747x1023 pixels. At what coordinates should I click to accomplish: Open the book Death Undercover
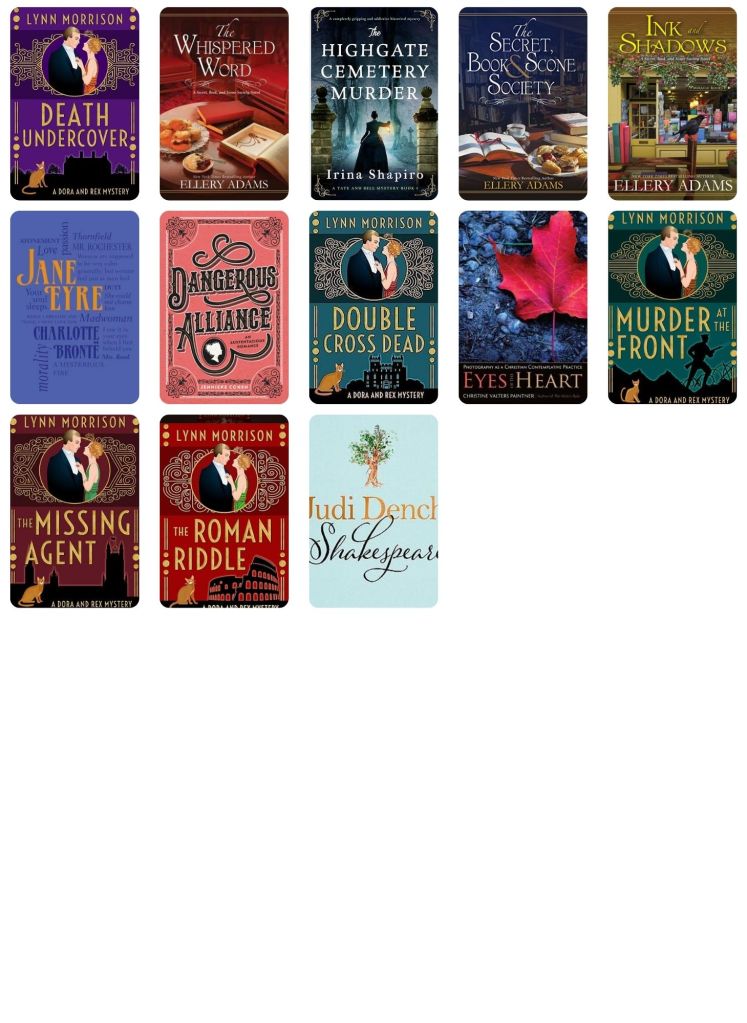click(x=75, y=104)
